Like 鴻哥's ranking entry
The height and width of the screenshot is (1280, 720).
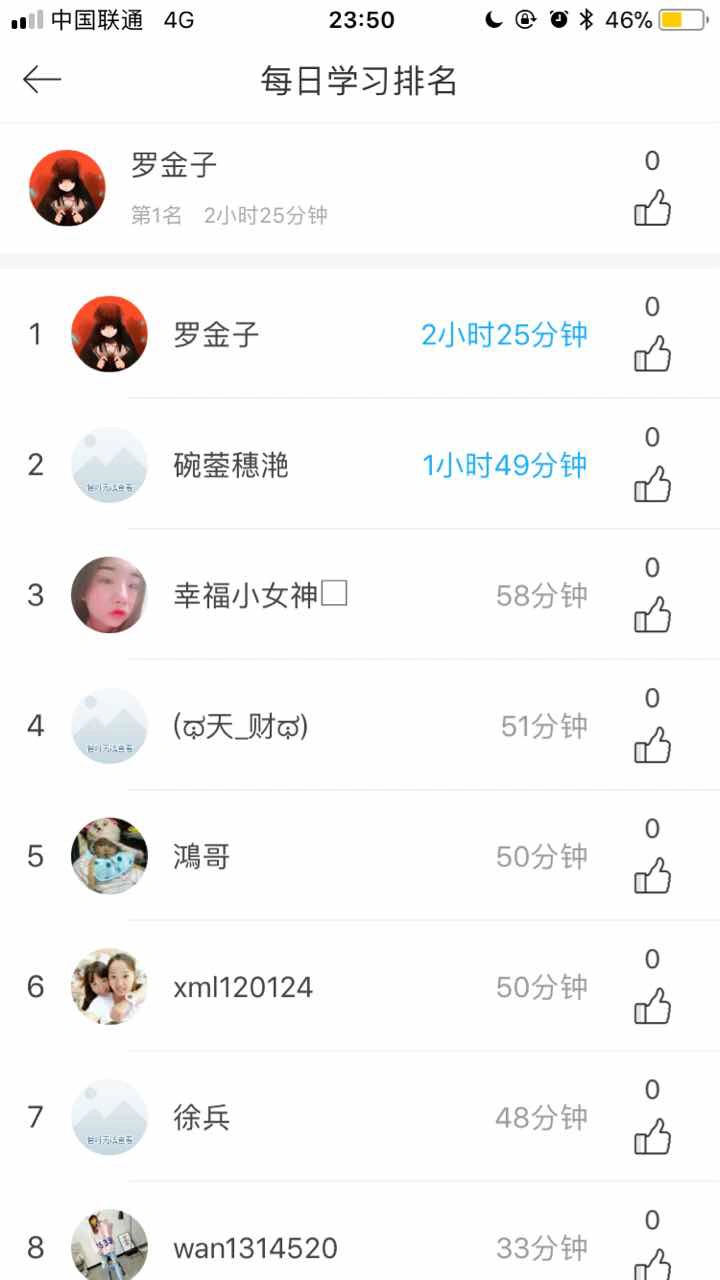point(652,876)
